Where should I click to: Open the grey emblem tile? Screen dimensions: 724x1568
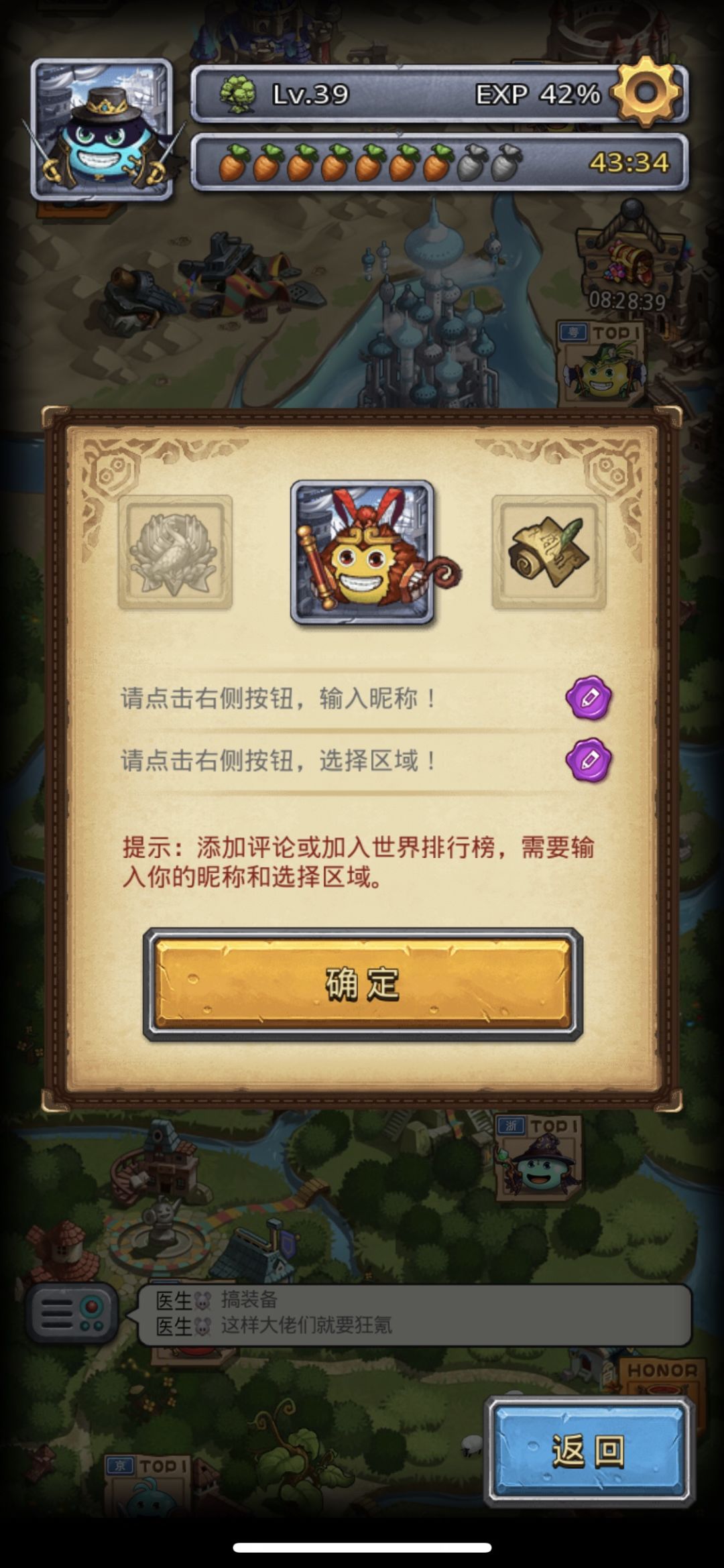coord(175,552)
